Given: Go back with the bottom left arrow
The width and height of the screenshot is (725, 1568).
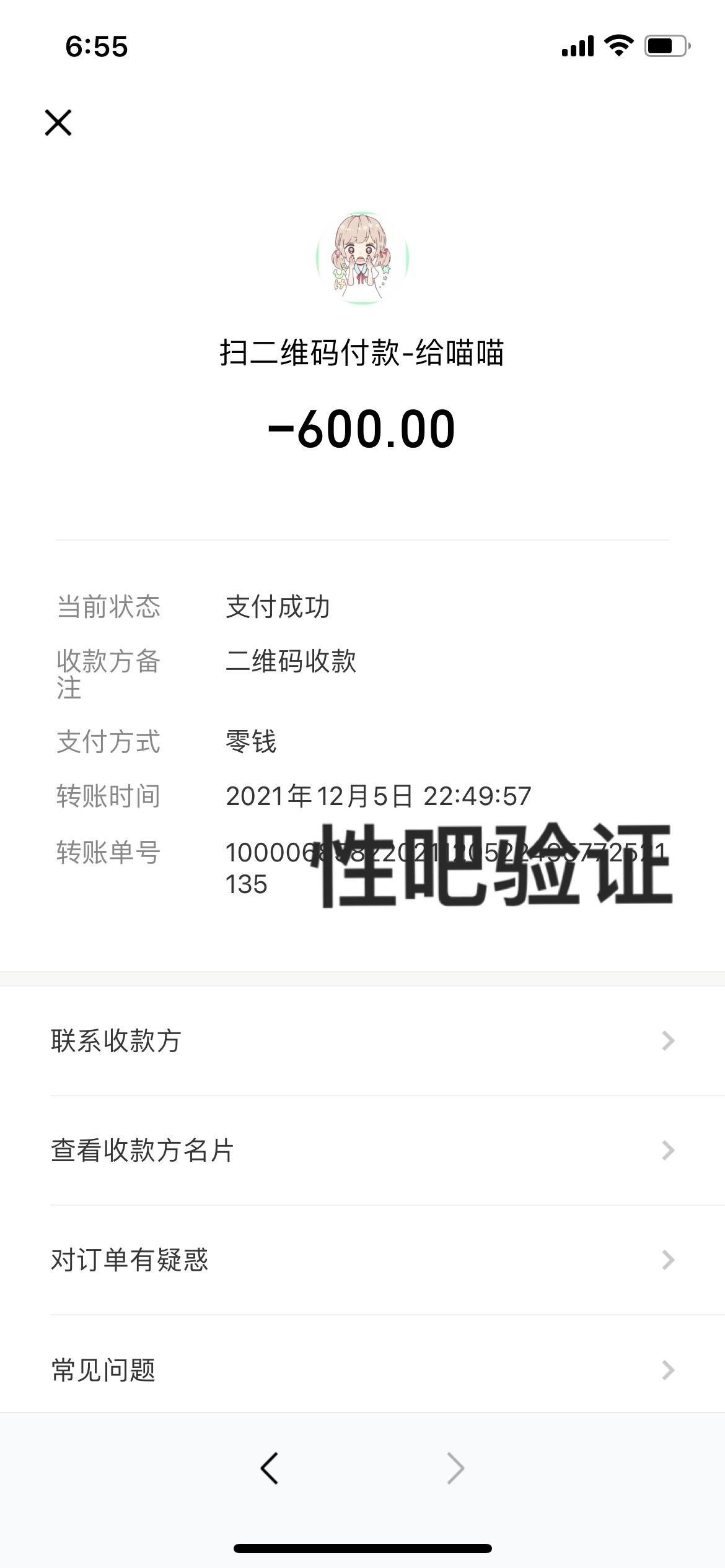Looking at the screenshot, I should point(270,1468).
